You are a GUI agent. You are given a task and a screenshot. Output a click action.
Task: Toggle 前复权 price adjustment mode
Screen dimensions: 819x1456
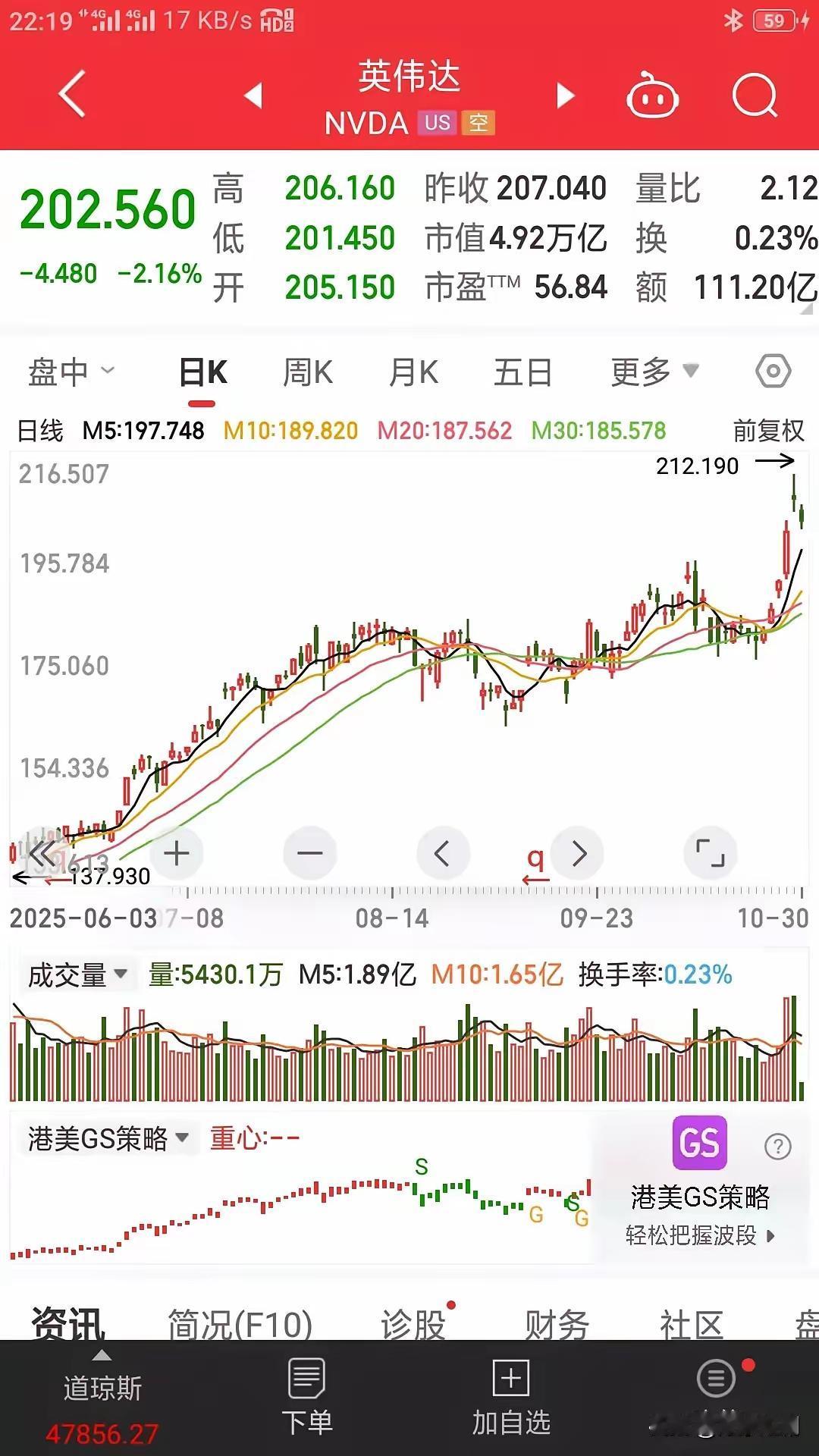tap(767, 429)
